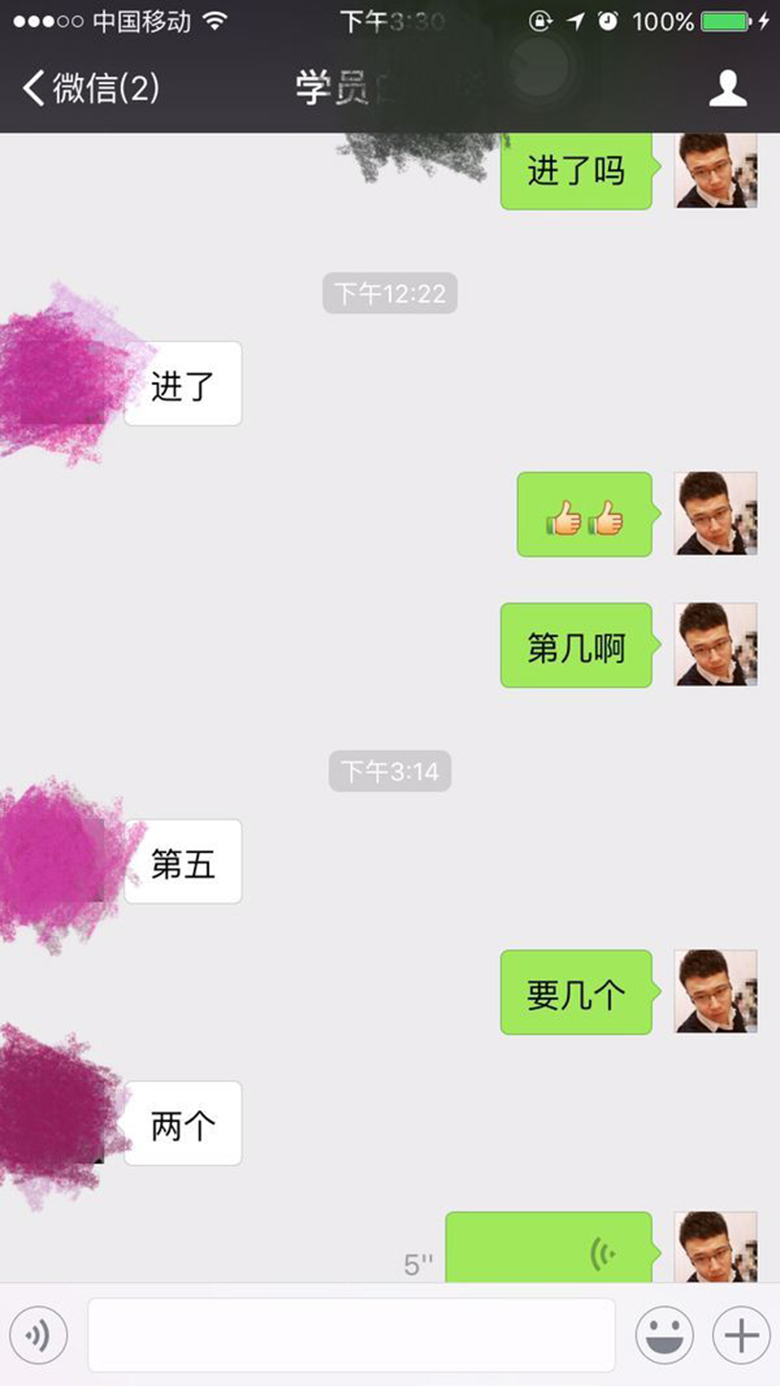Go back to the 微信 chat list
The width and height of the screenshot is (780, 1386).
(90, 88)
